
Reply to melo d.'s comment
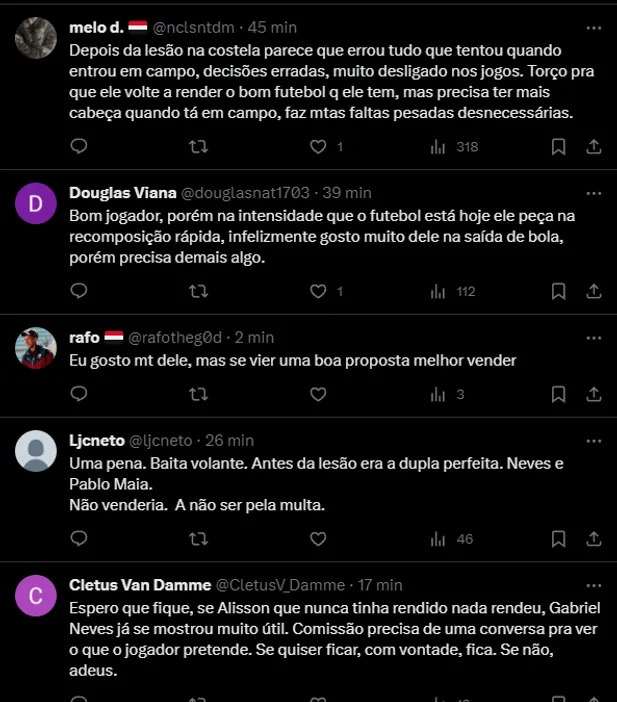80,147
